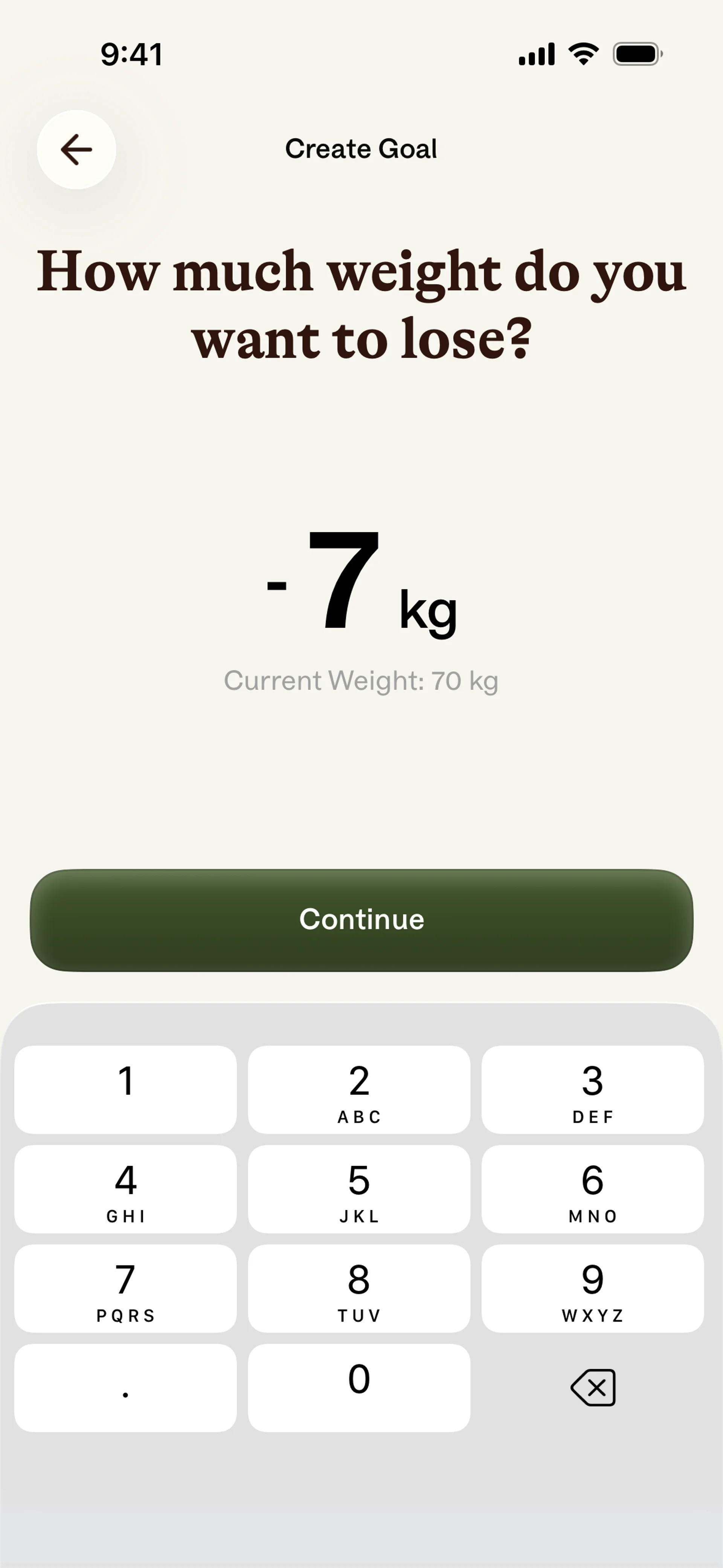This screenshot has height=1568, width=723.
Task: Type 5 on the numeric keypad
Action: click(x=359, y=1189)
